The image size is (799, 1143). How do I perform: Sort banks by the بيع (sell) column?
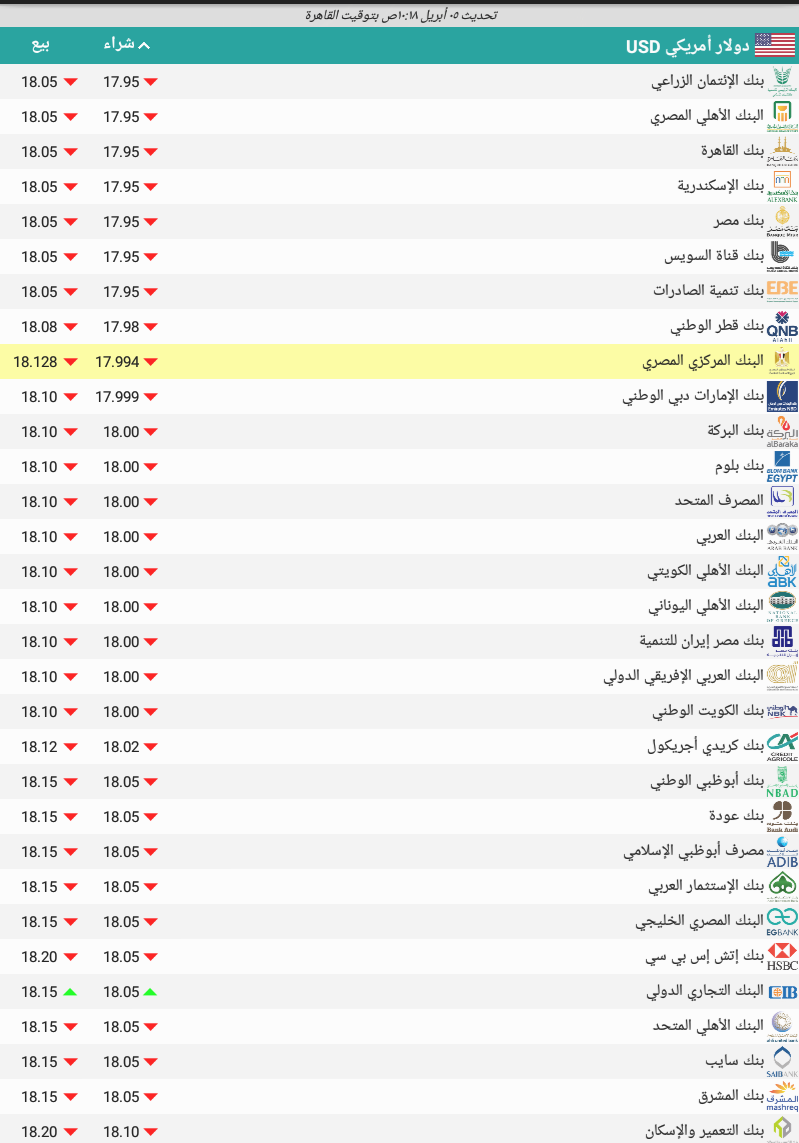coord(40,45)
